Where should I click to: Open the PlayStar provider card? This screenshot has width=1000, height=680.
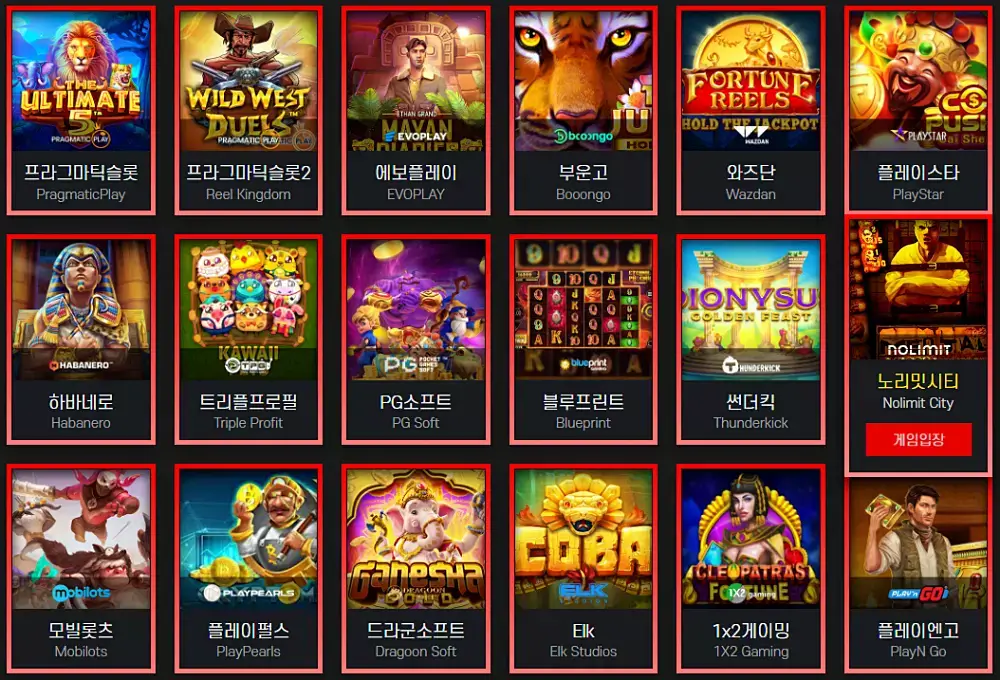[x=918, y=110]
